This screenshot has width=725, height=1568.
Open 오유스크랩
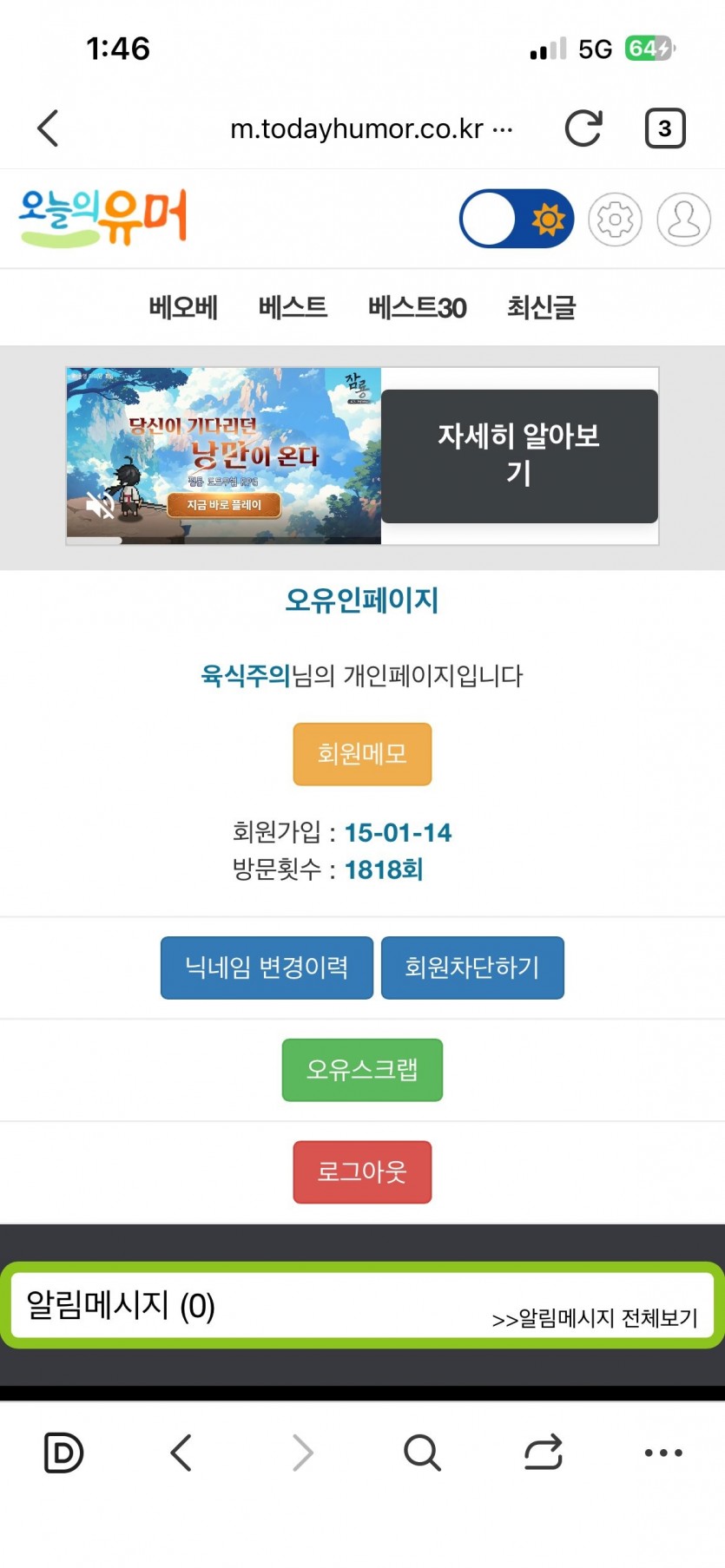coord(362,1070)
